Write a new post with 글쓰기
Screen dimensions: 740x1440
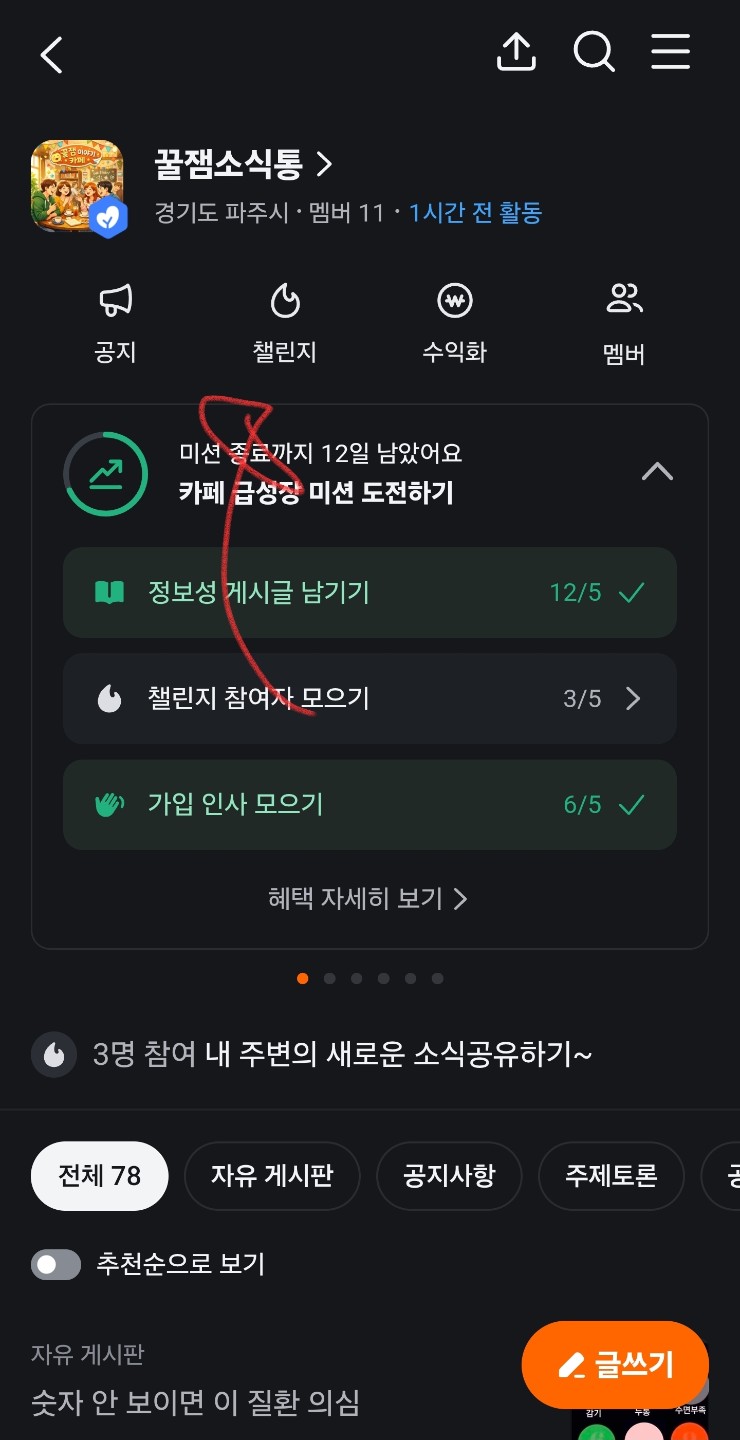[615, 1365]
